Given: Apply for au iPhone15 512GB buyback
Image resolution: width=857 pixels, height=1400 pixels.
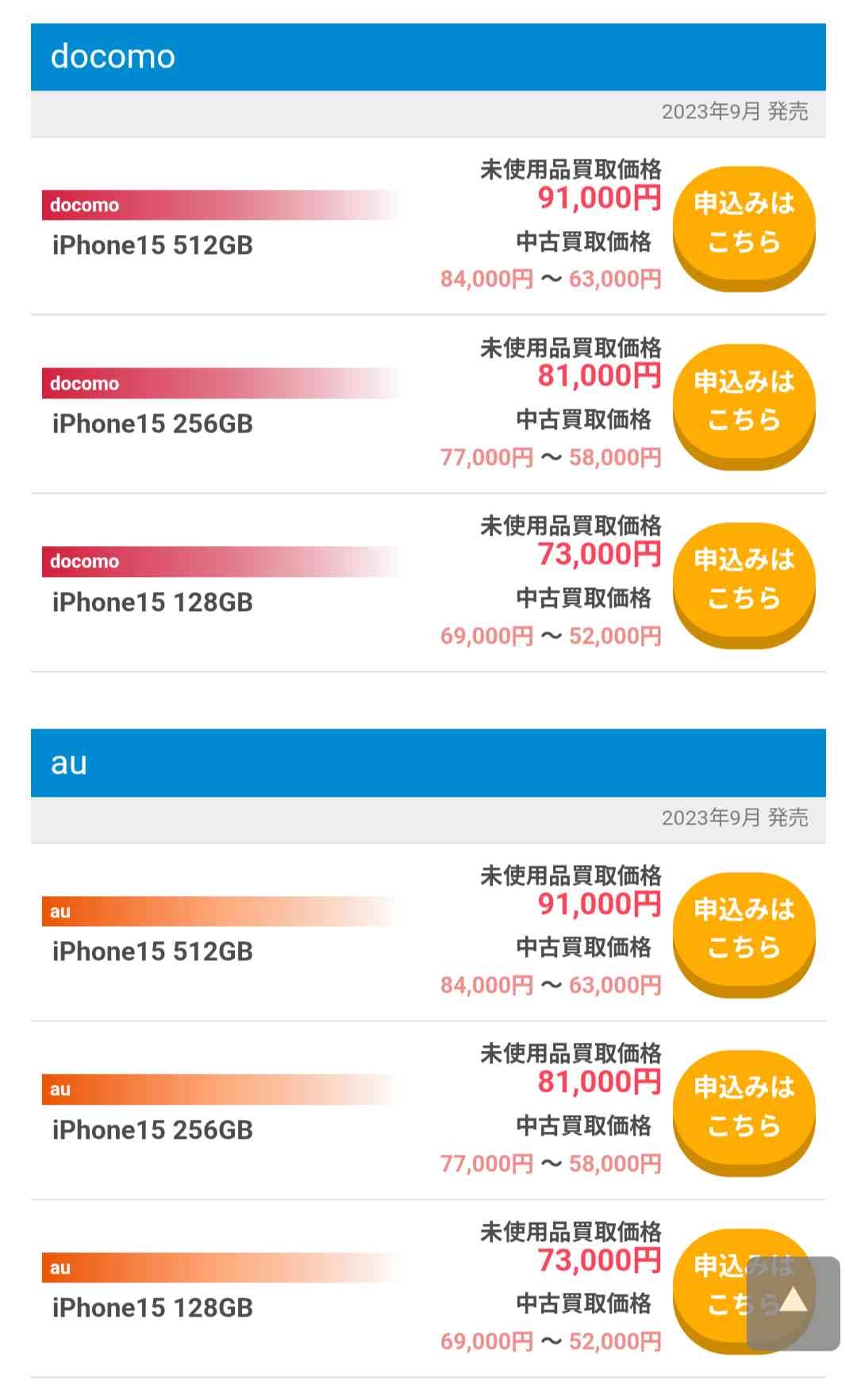Looking at the screenshot, I should click(x=744, y=930).
